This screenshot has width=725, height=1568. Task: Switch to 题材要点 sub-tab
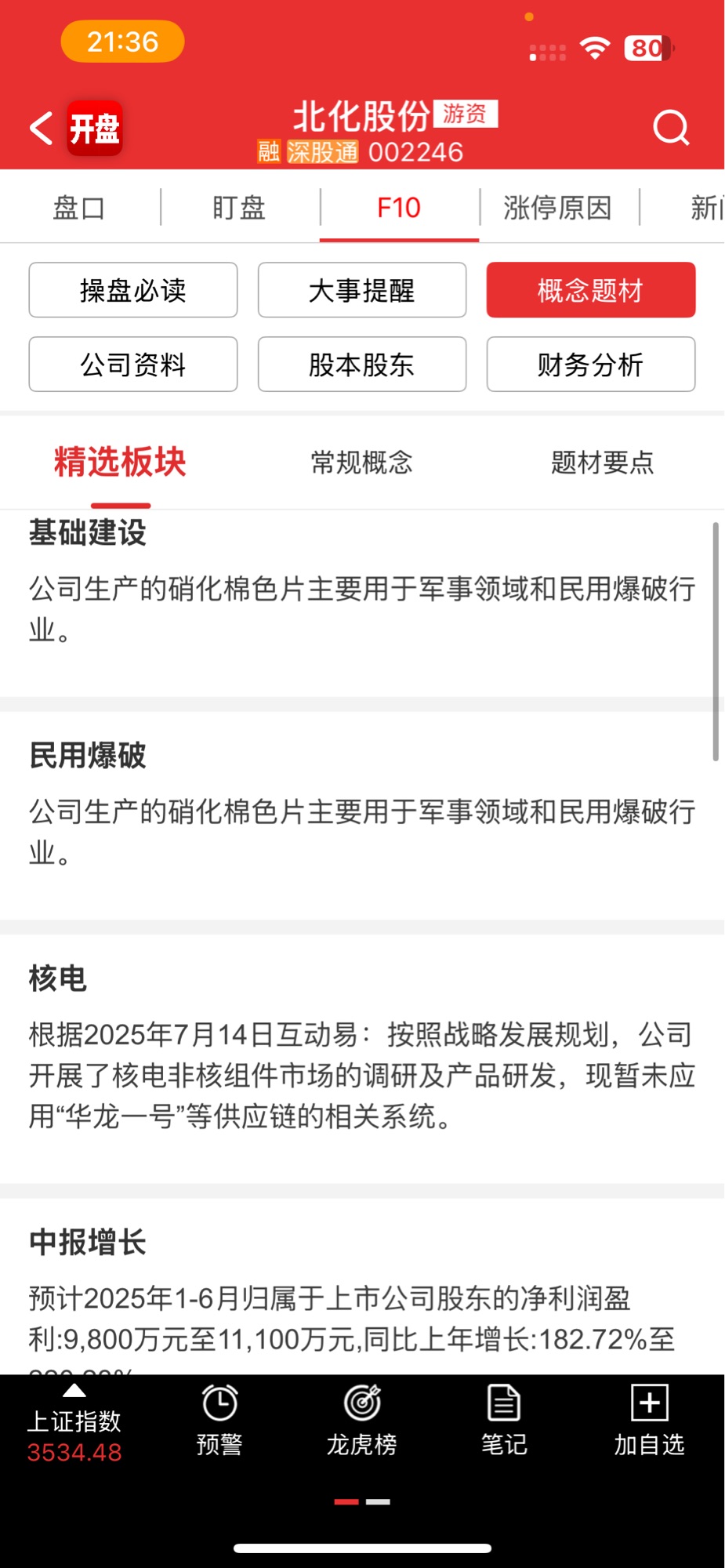(x=602, y=463)
